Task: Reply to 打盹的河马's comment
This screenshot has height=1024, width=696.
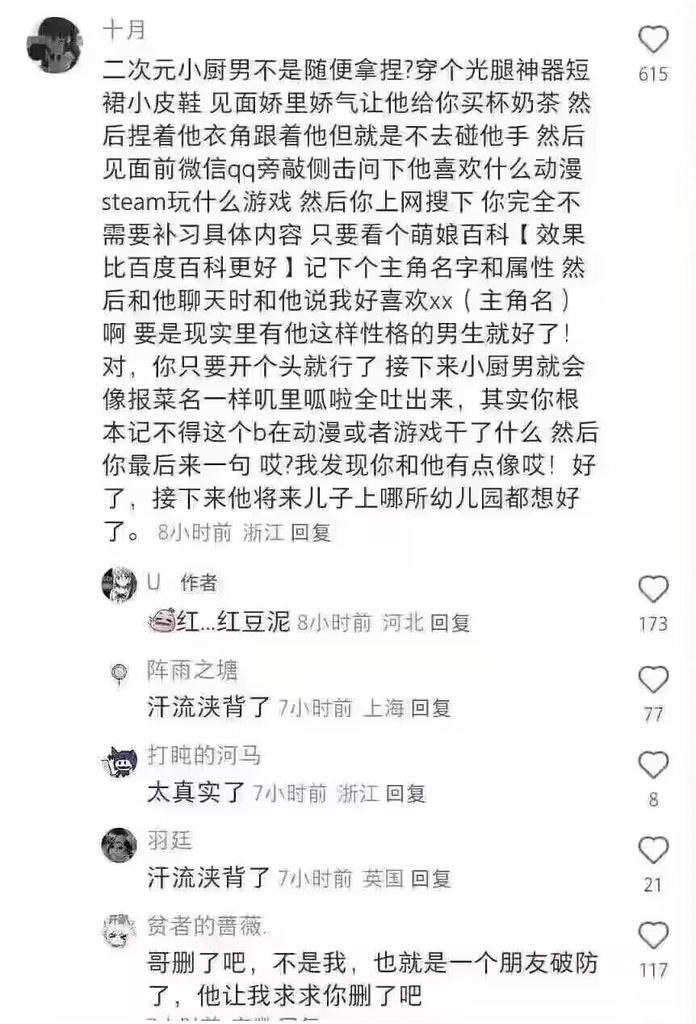Action: tap(406, 794)
